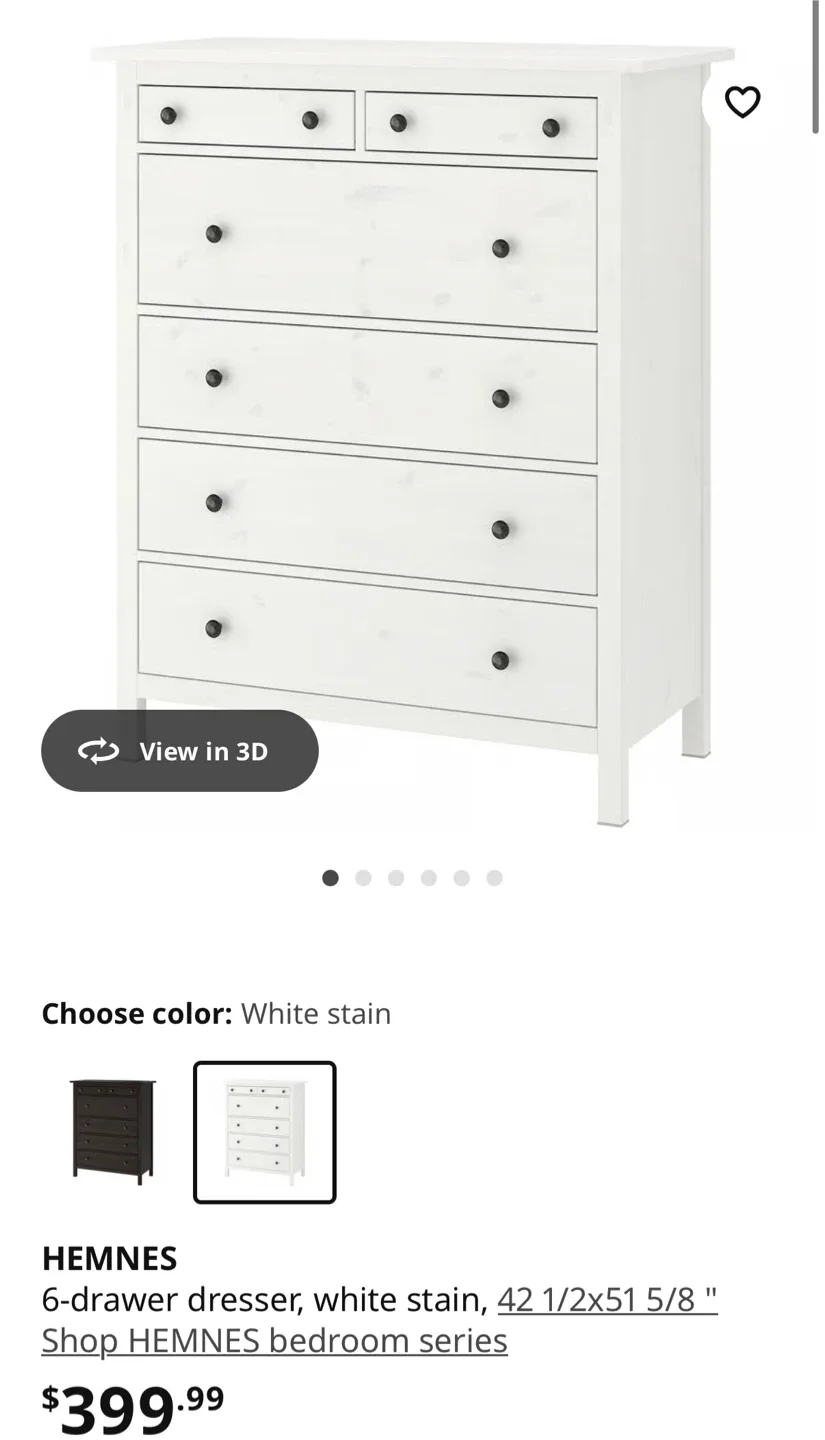Open the 42 1/2x51 5/8 dimensions link
825x1440 pixels.
[x=607, y=1299]
